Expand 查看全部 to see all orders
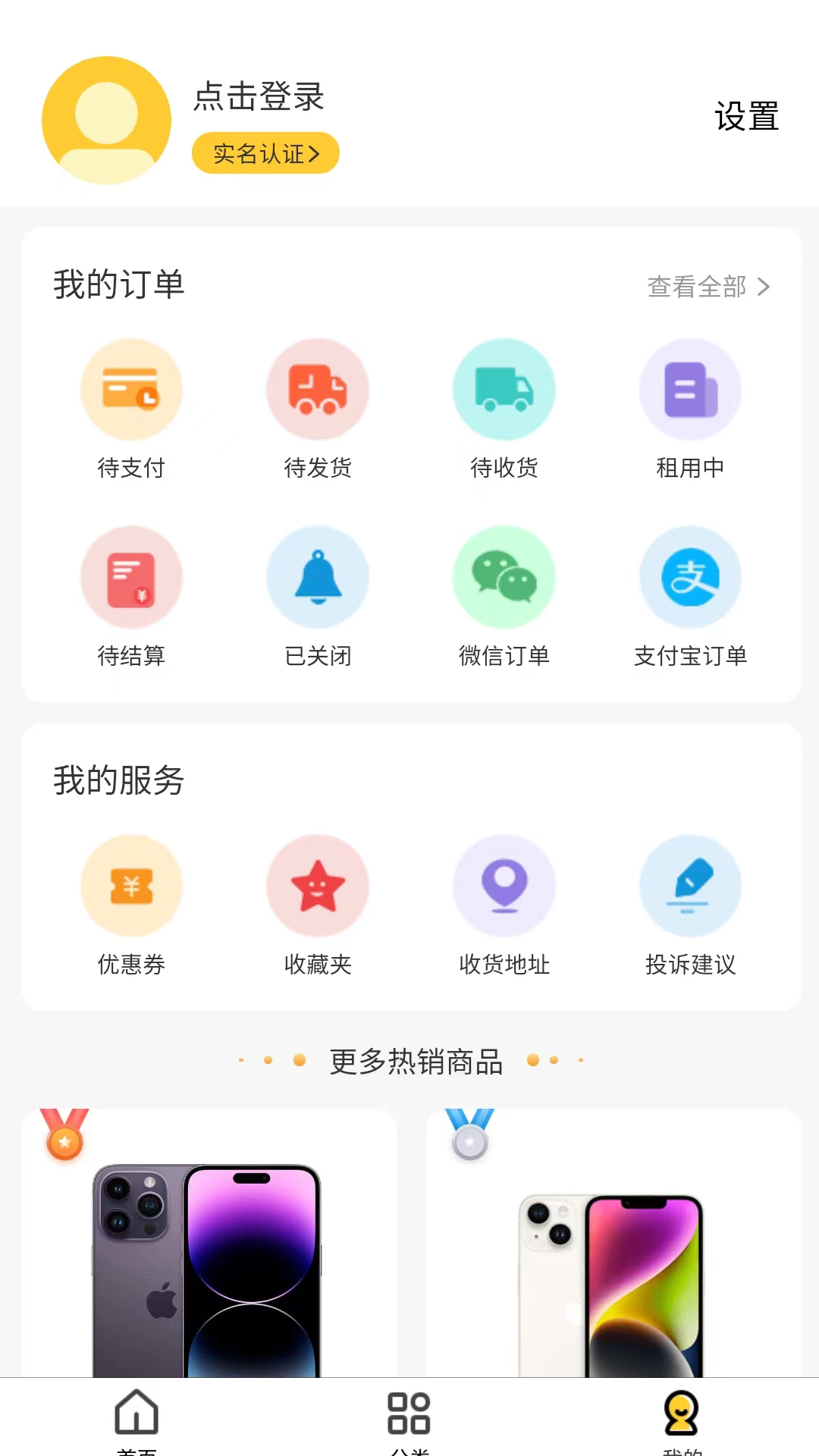This screenshot has width=819, height=1456. [705, 287]
